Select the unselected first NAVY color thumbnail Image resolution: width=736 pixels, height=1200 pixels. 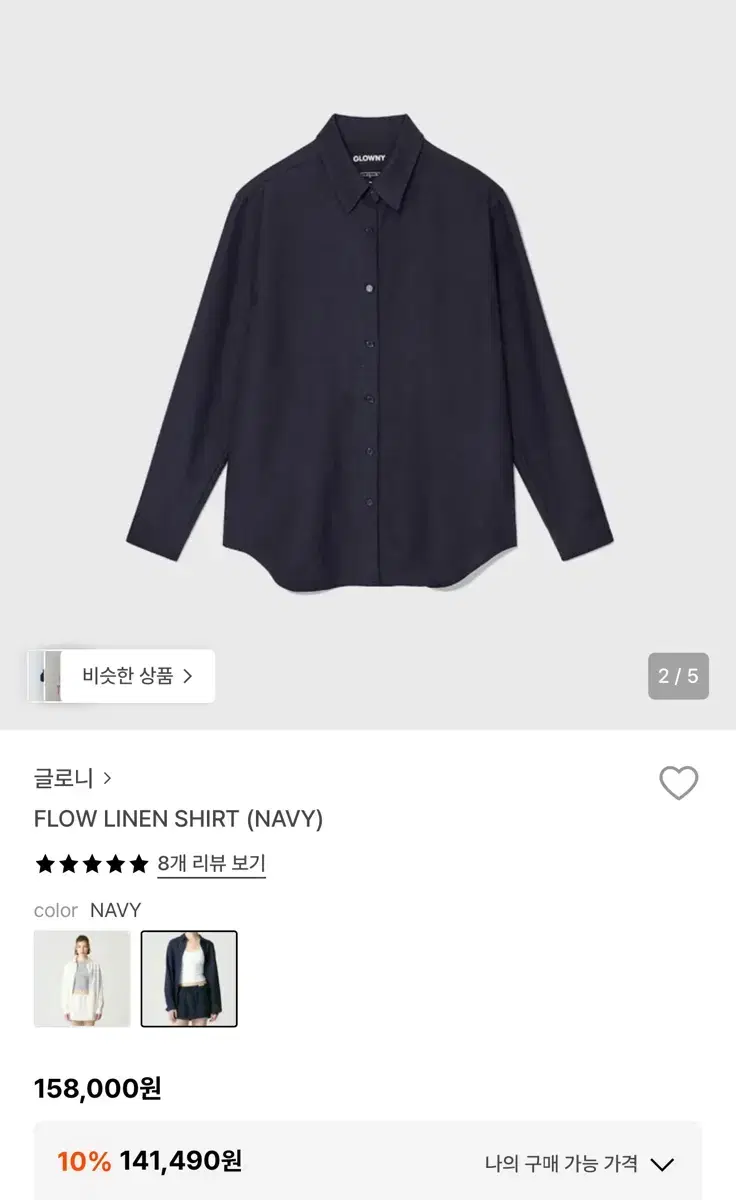81,981
